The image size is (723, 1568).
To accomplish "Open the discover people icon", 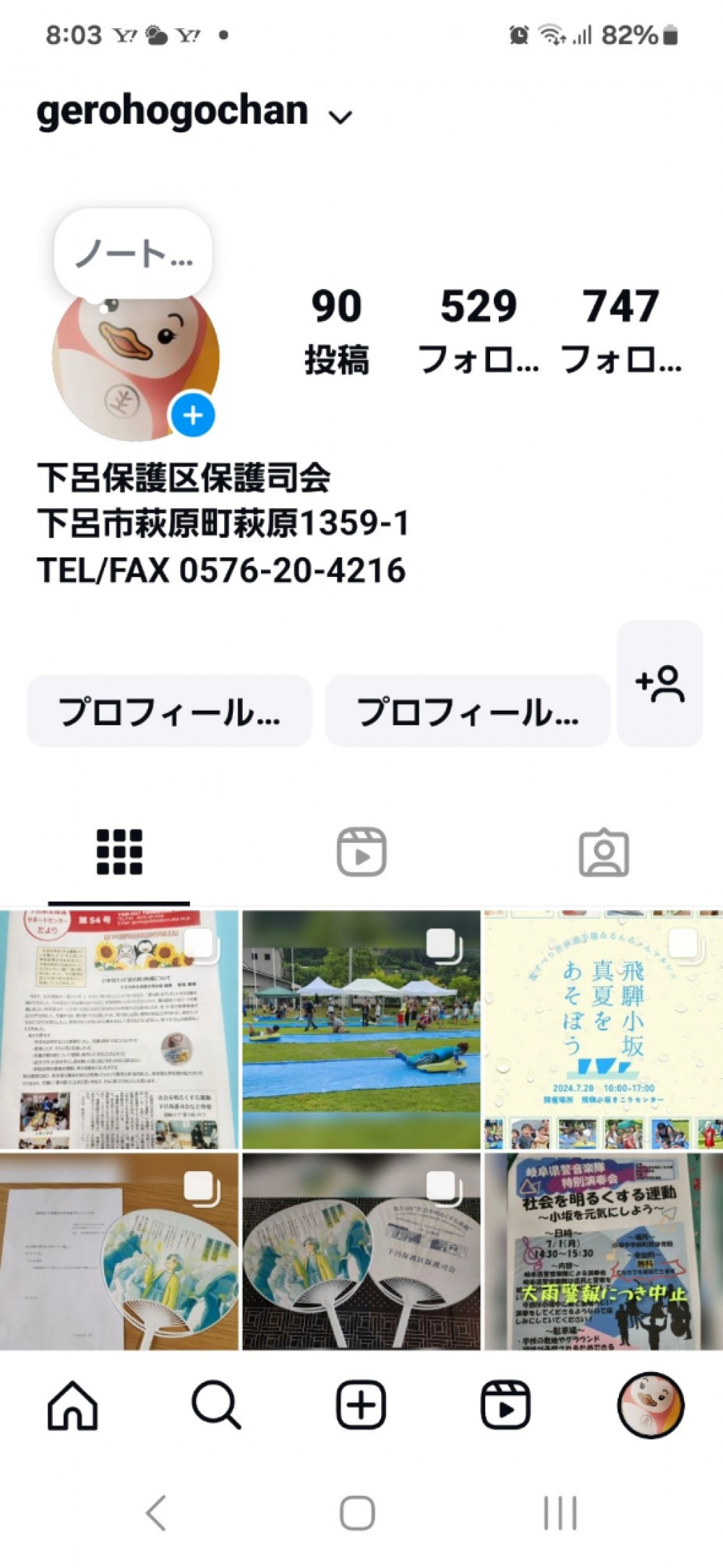I will coord(659,683).
